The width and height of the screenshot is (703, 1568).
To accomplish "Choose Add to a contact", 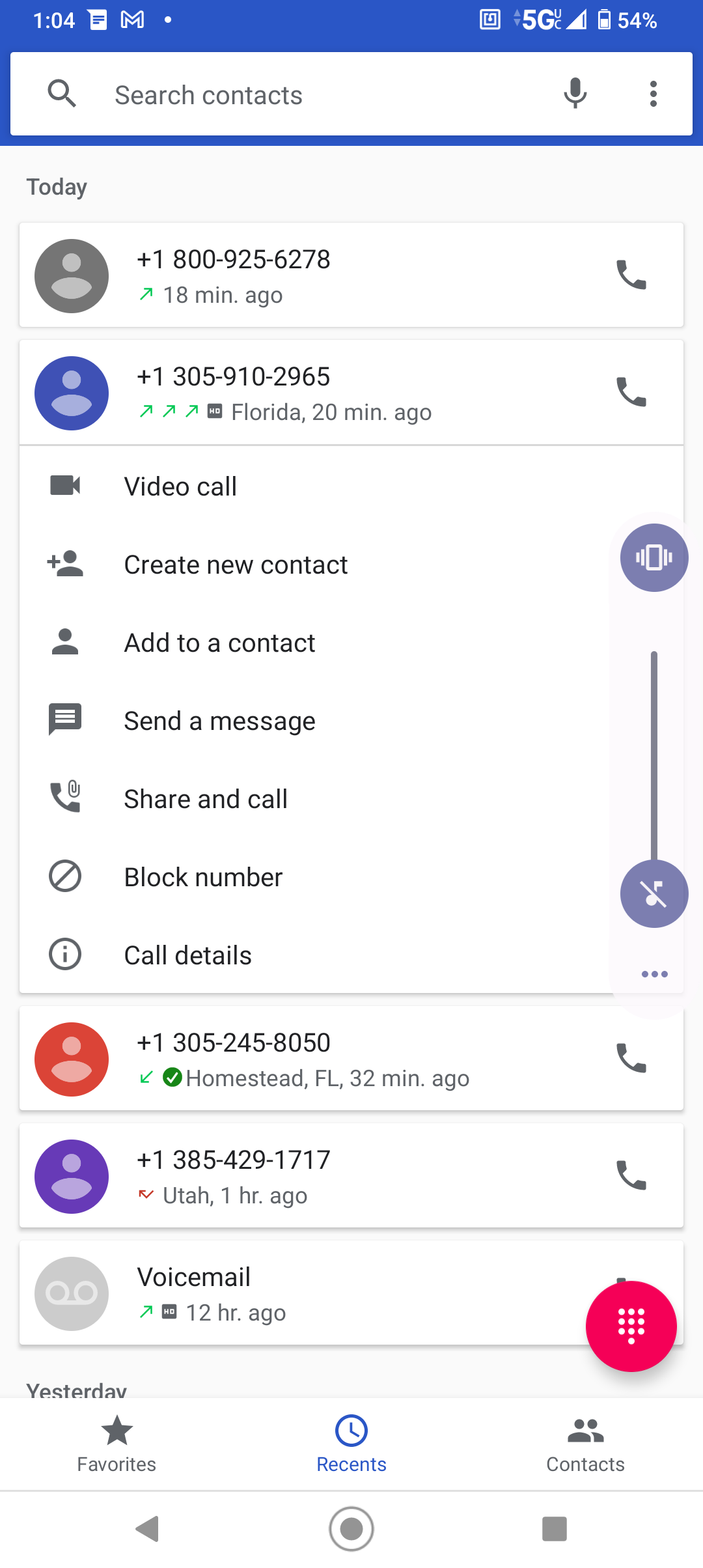I will (x=219, y=643).
